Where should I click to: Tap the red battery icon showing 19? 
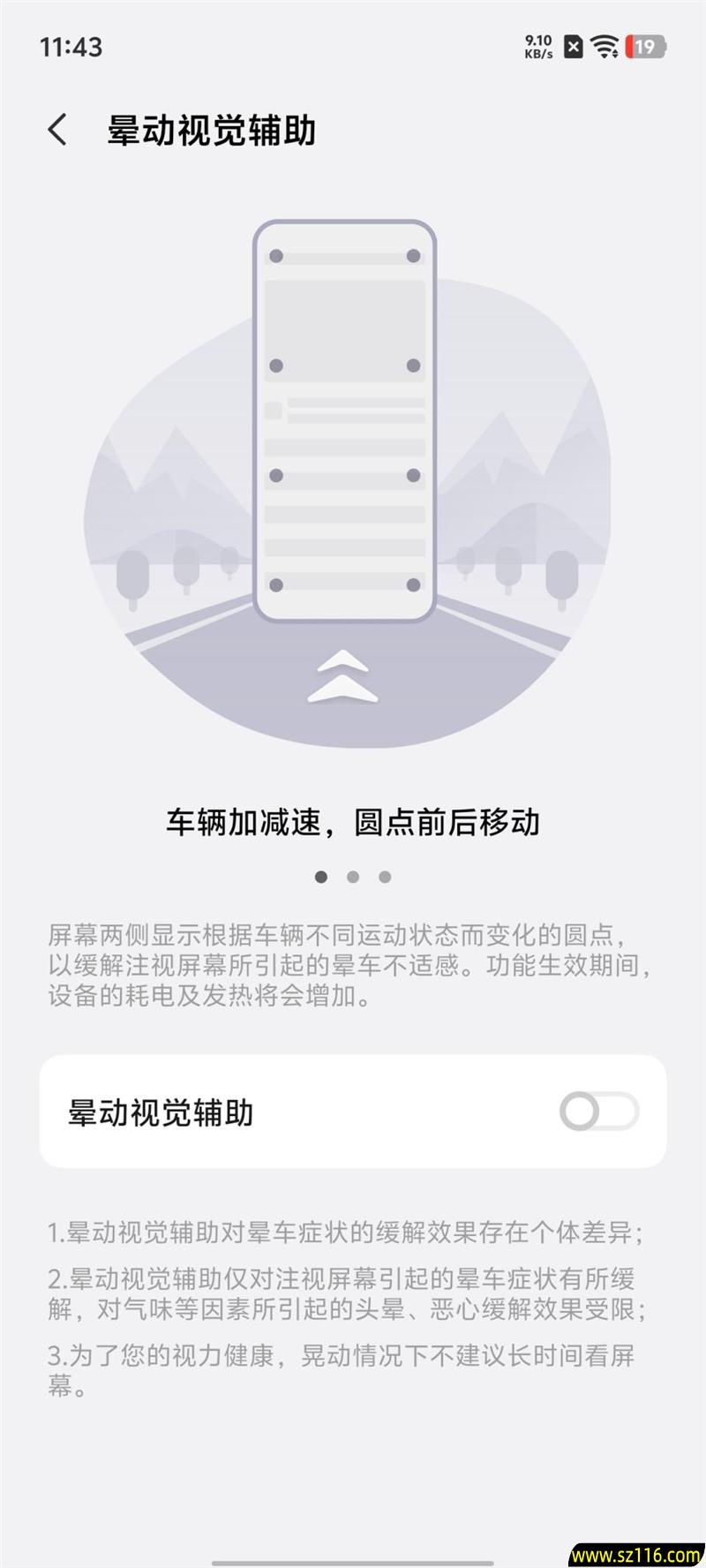[x=645, y=49]
